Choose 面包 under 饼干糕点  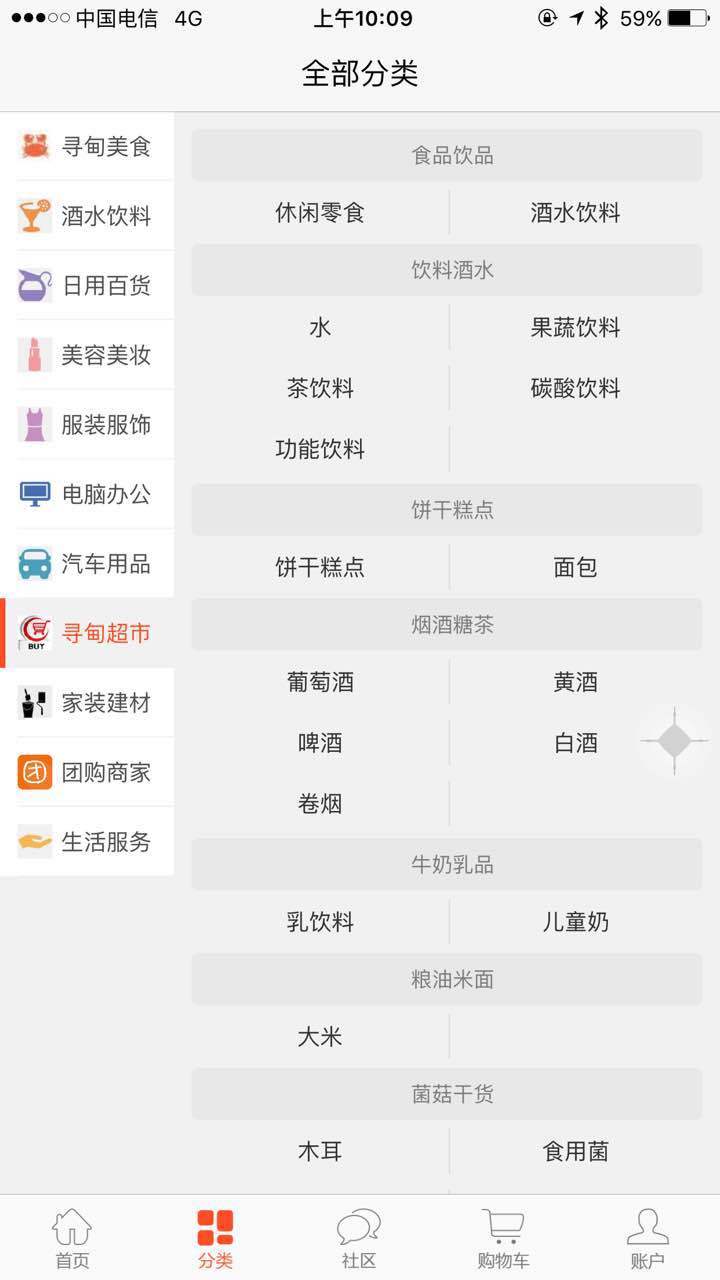tap(576, 567)
